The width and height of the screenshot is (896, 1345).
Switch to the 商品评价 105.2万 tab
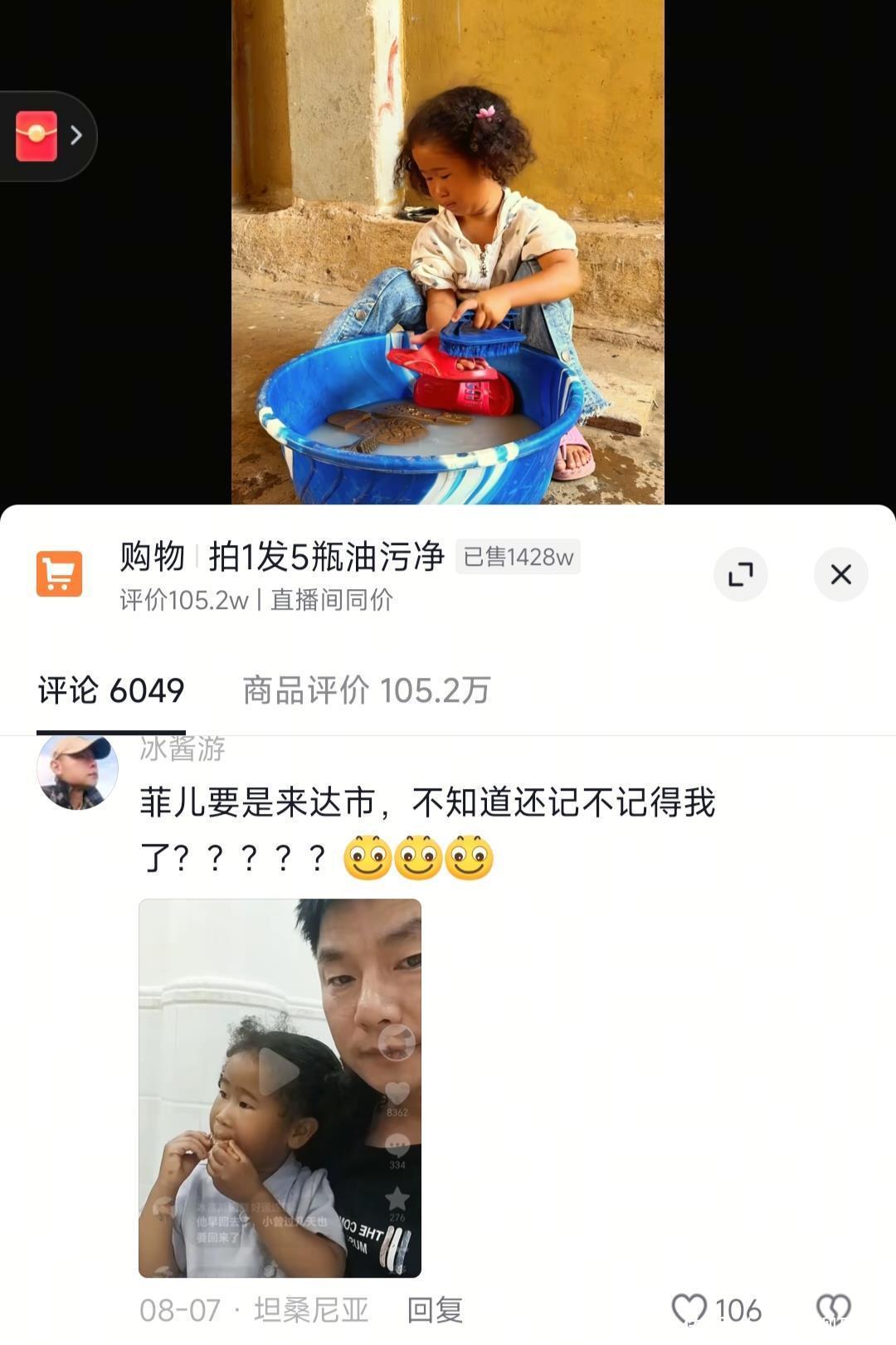tap(366, 690)
